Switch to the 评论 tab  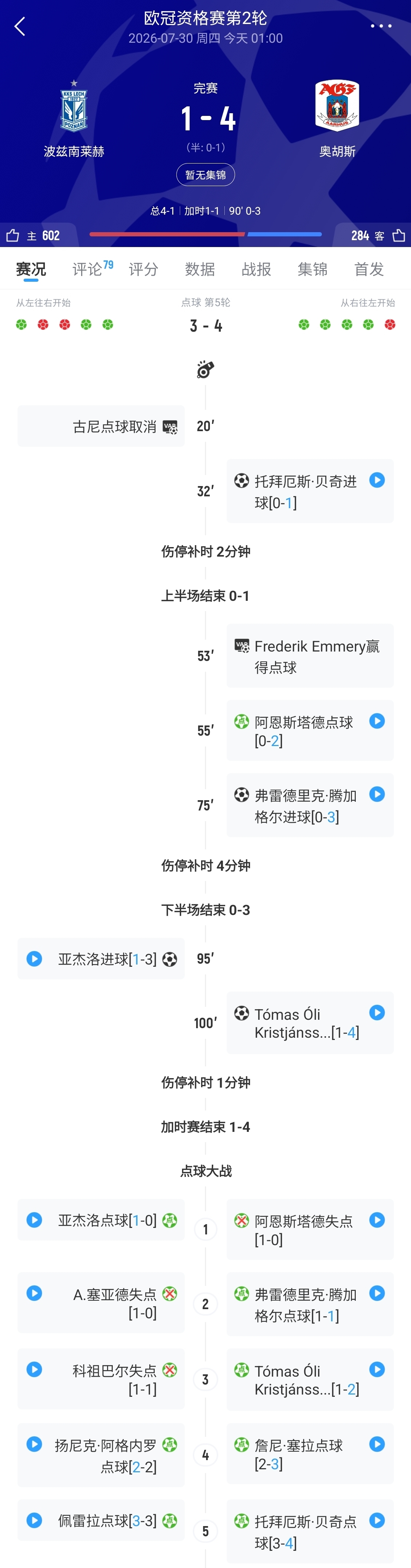pyautogui.click(x=87, y=269)
